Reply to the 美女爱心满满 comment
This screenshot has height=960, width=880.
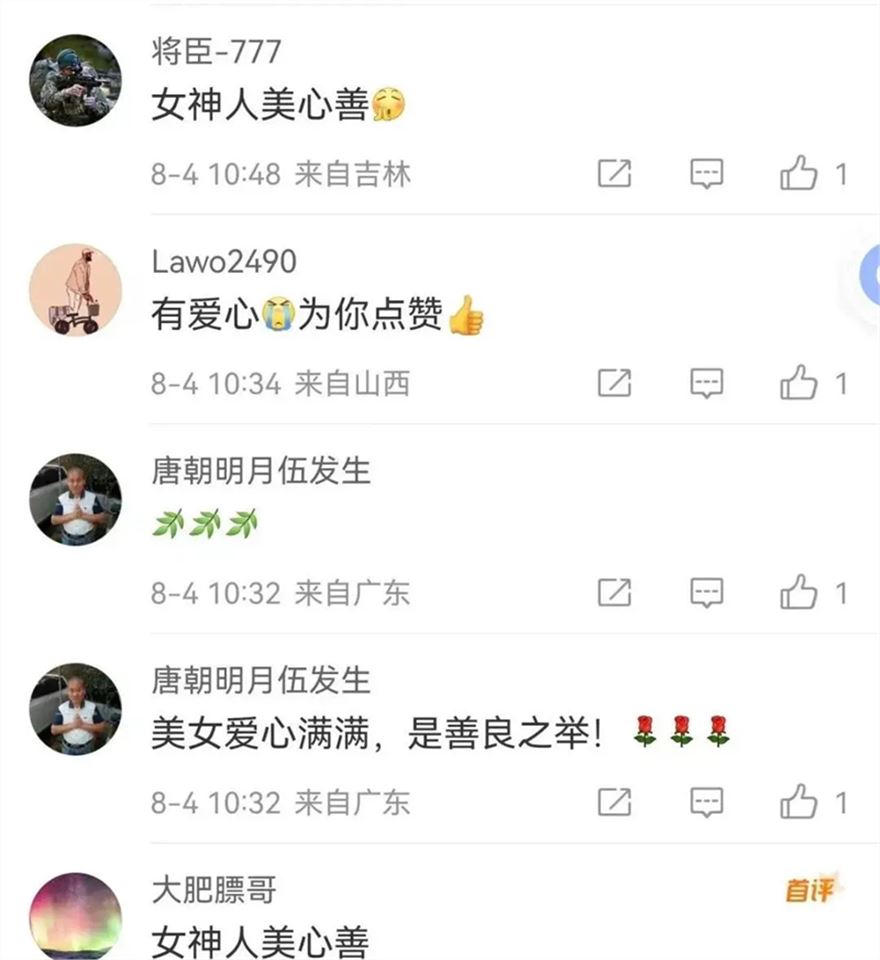pos(707,802)
